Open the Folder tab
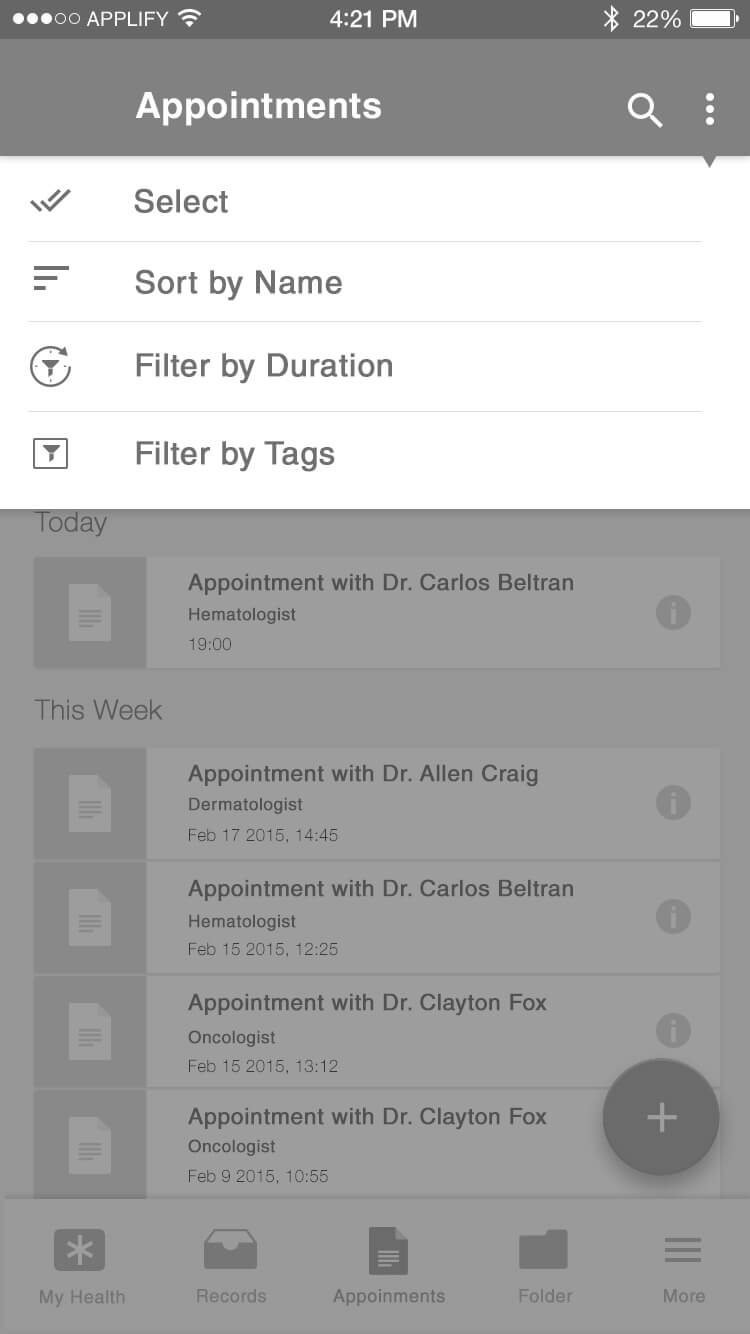 tap(545, 1267)
